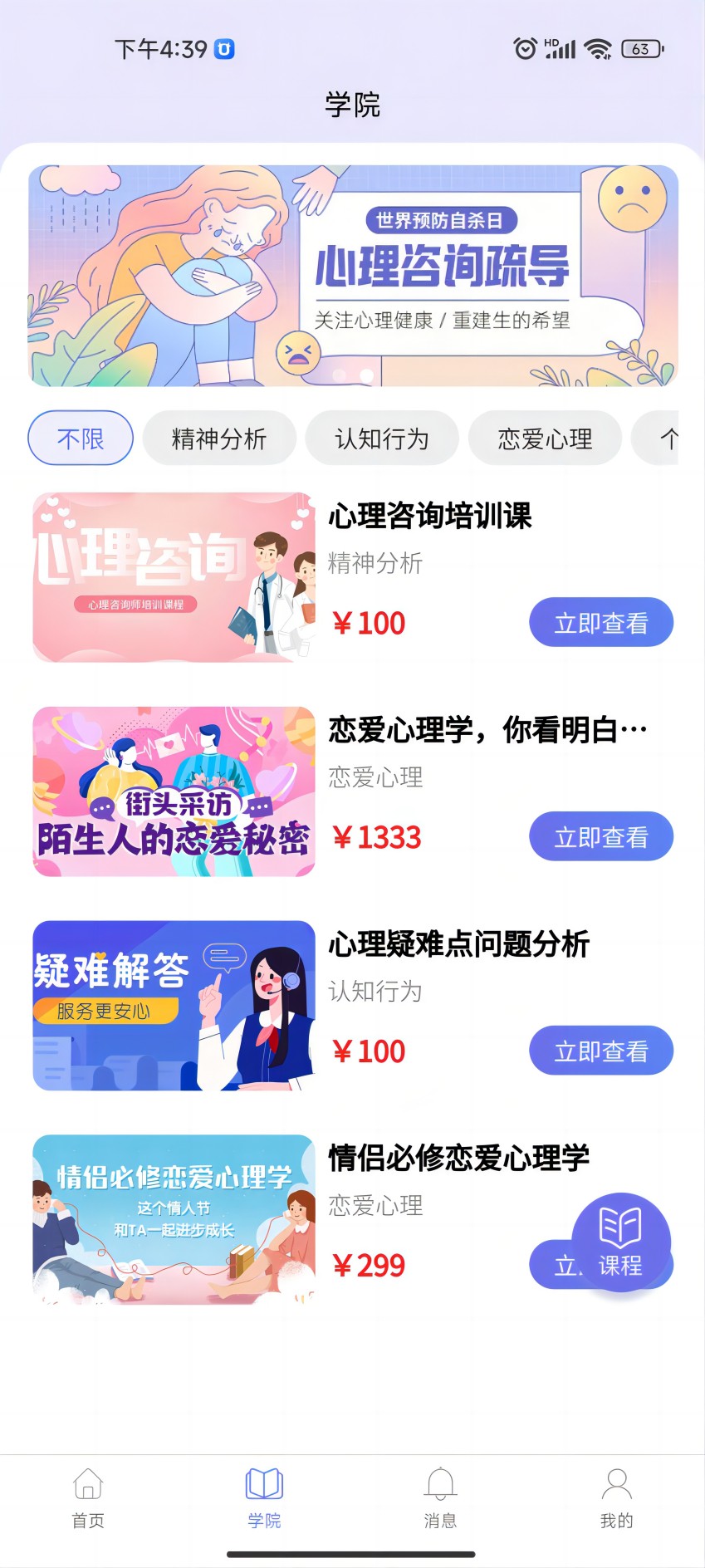This screenshot has height=1568, width=705.
Task: Filter courses by 精神分析
Action: (219, 438)
